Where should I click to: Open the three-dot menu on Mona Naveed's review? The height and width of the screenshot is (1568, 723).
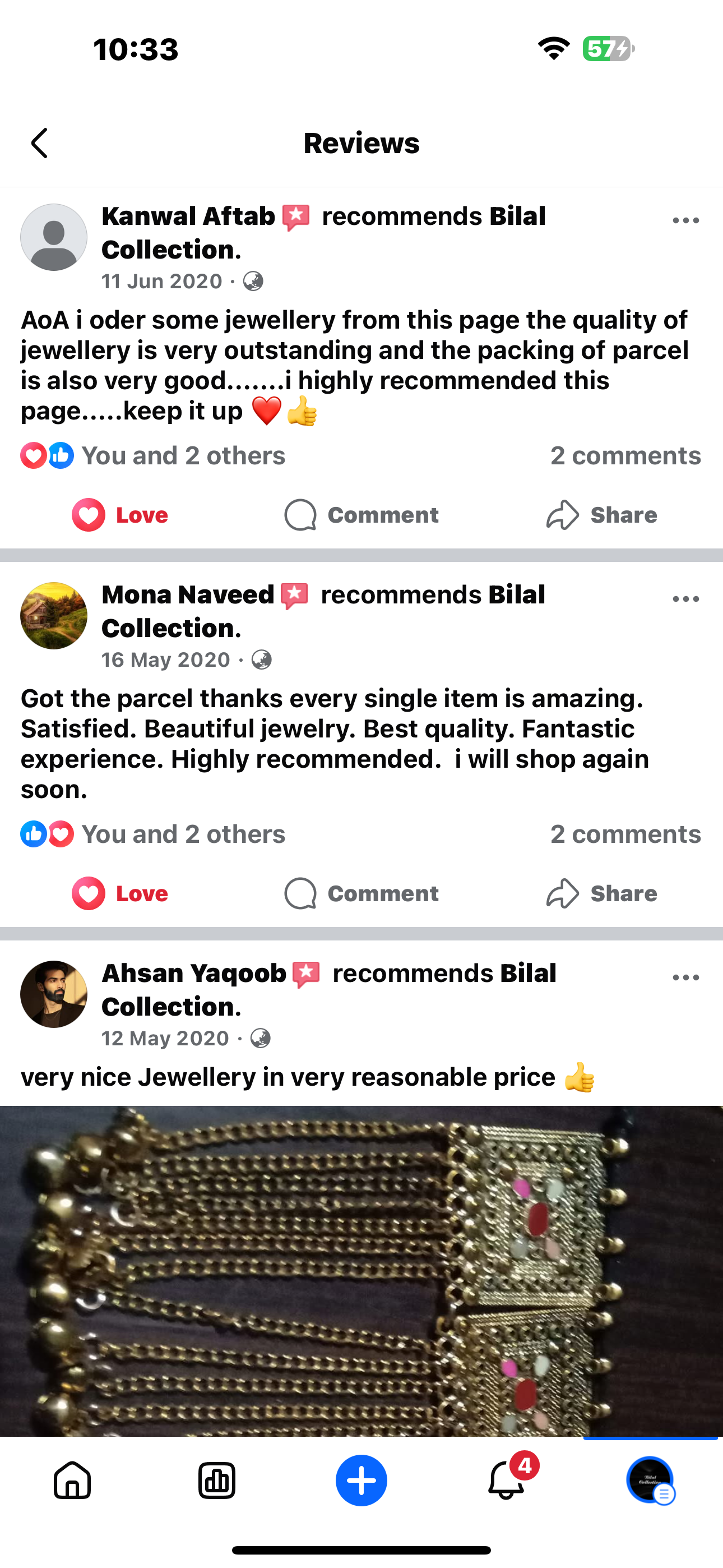click(x=685, y=599)
